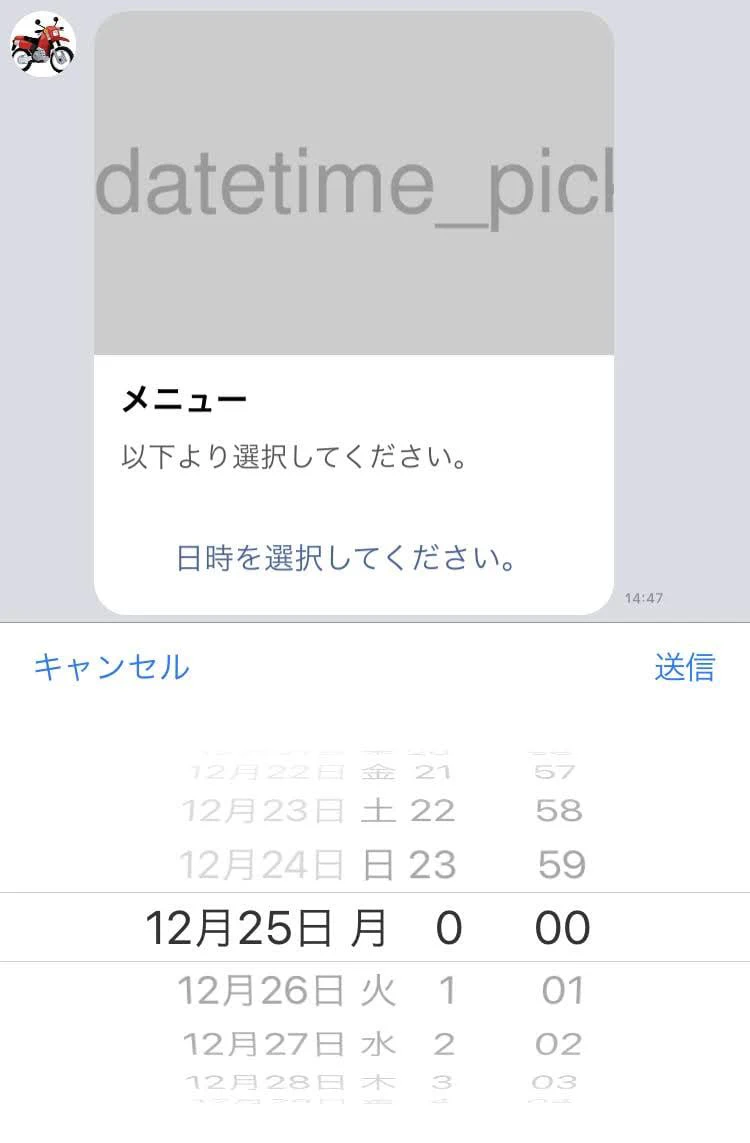Open the motorcycle profile avatar

(x=43, y=45)
